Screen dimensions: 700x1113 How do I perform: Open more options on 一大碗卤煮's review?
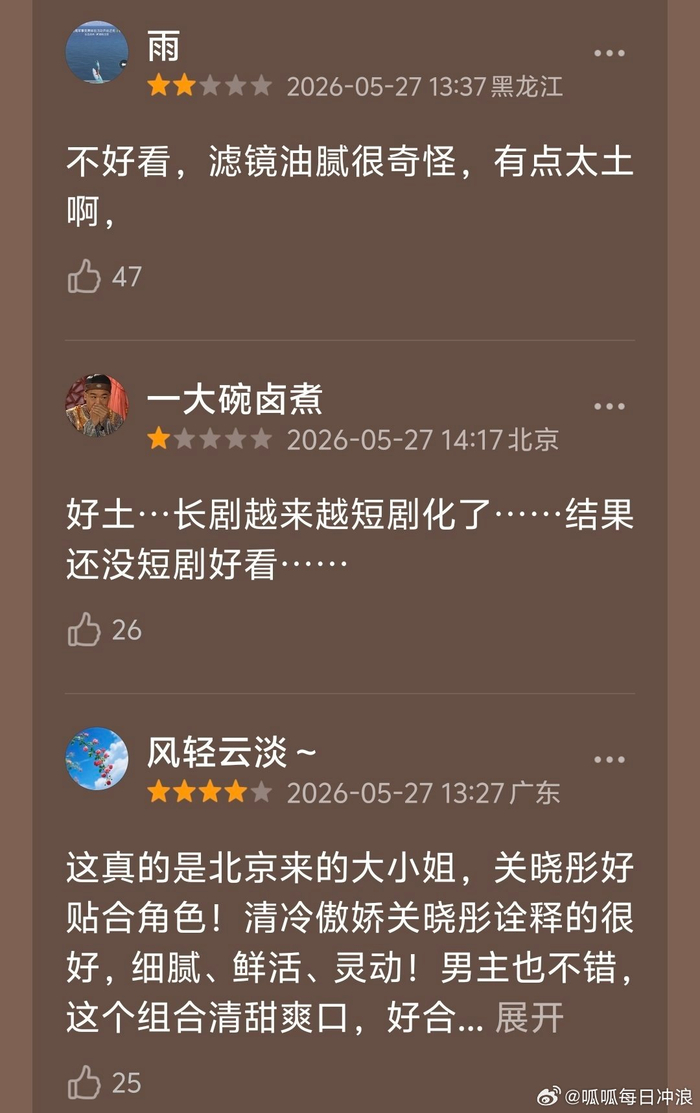(x=609, y=407)
